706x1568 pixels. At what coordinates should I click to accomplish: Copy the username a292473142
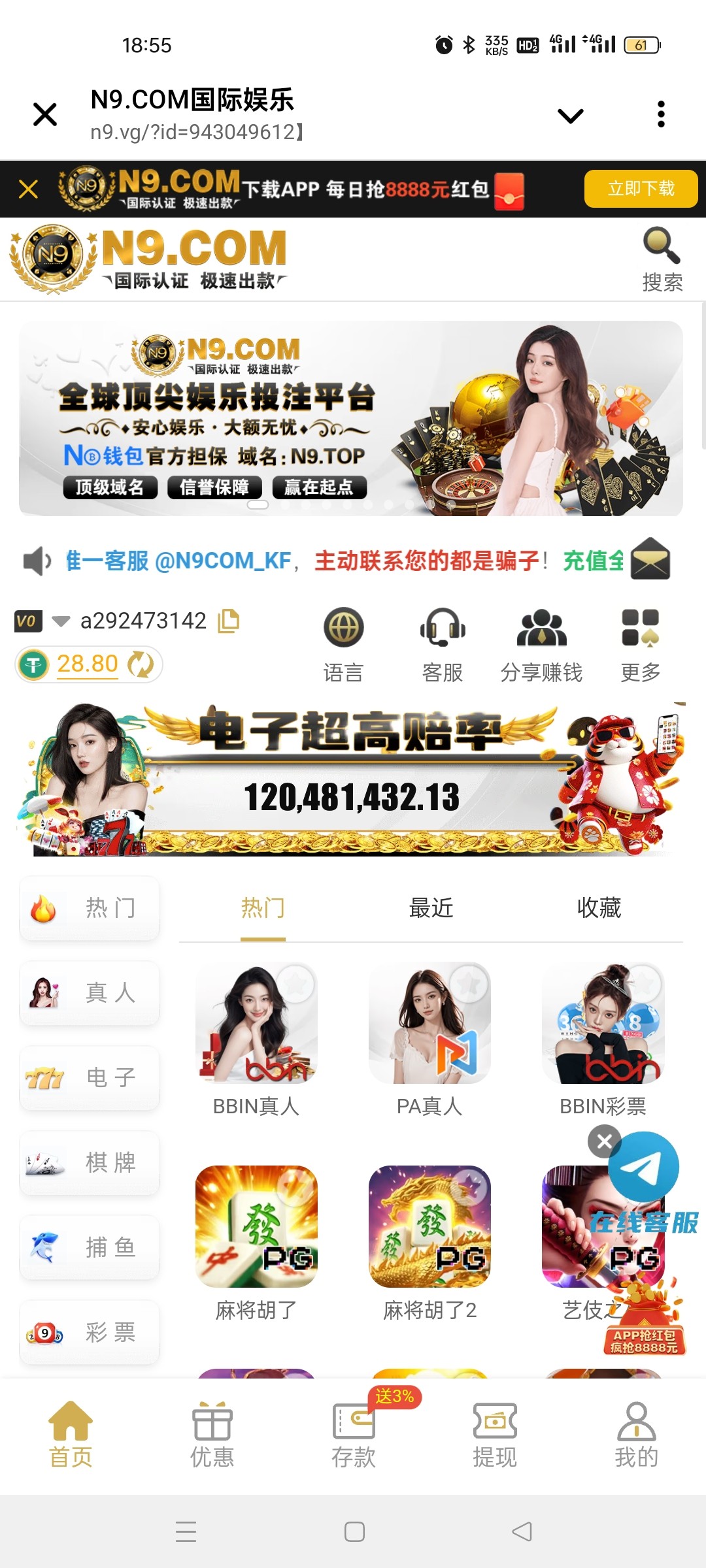coord(229,621)
